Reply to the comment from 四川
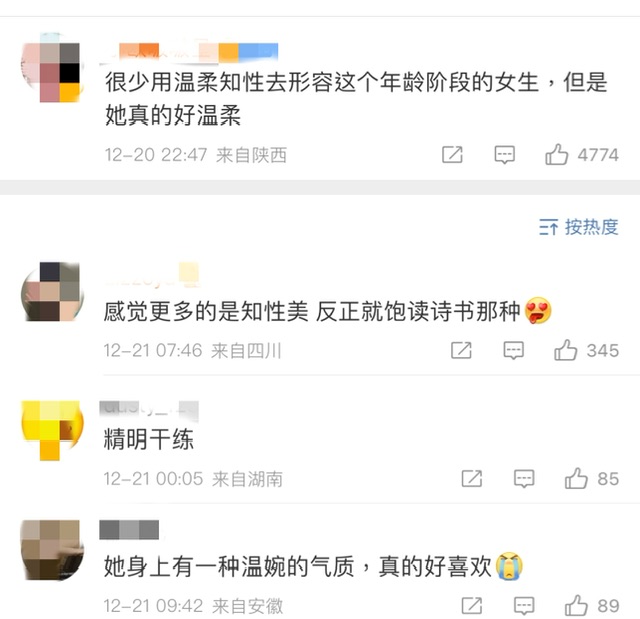The height and width of the screenshot is (619, 640). [x=513, y=350]
